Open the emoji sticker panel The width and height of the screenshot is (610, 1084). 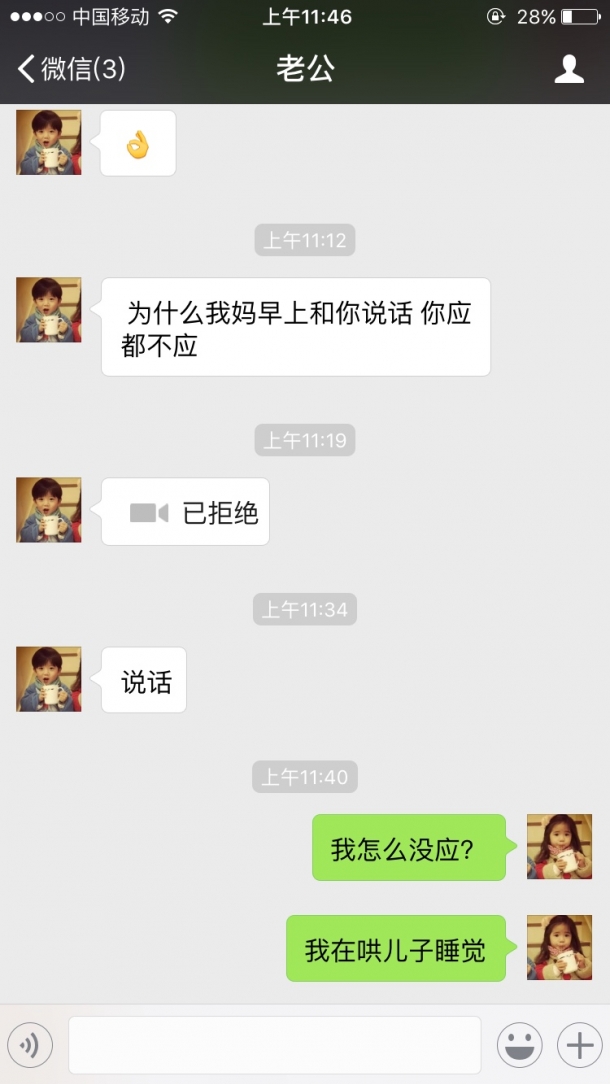click(x=520, y=1046)
